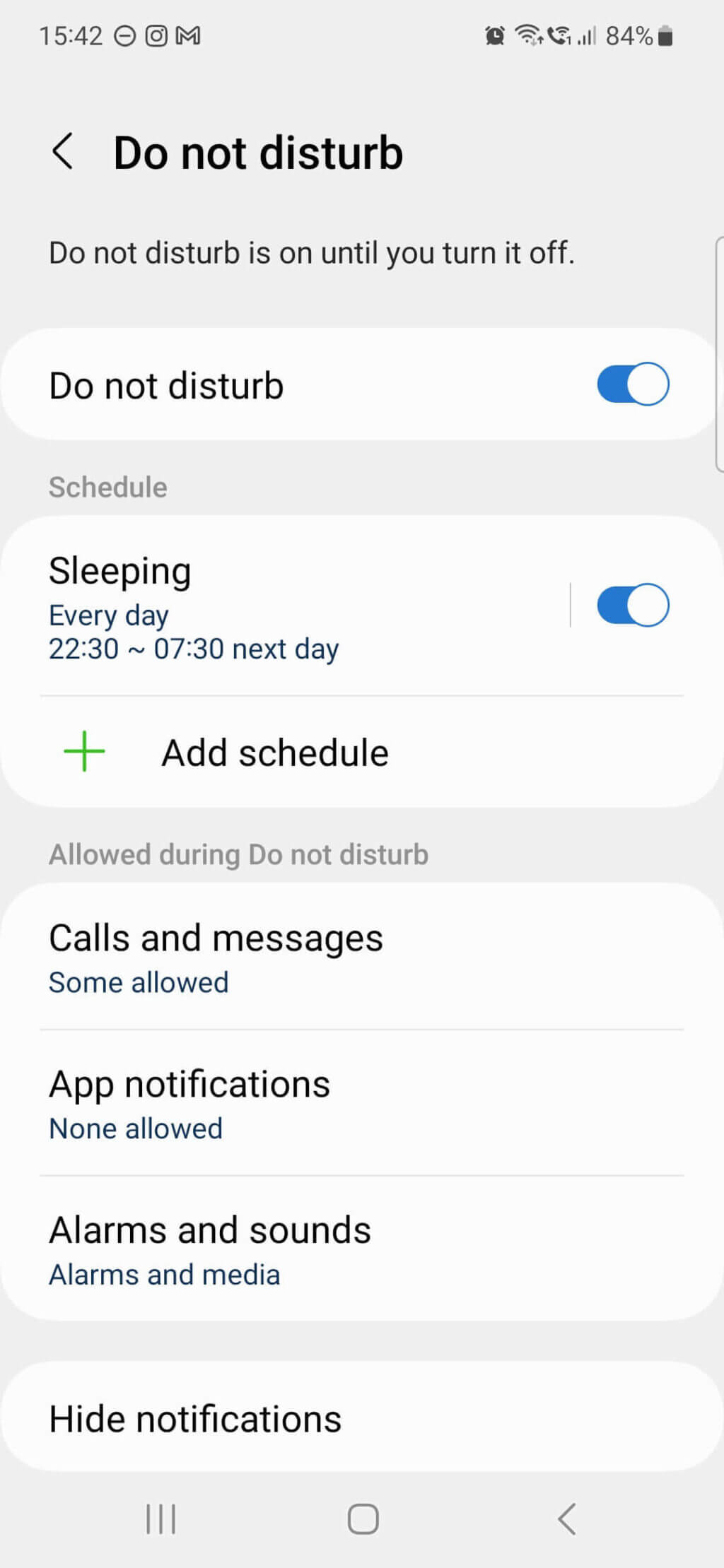Add a new schedule
The width and height of the screenshot is (724, 1568).
pyautogui.click(x=274, y=753)
